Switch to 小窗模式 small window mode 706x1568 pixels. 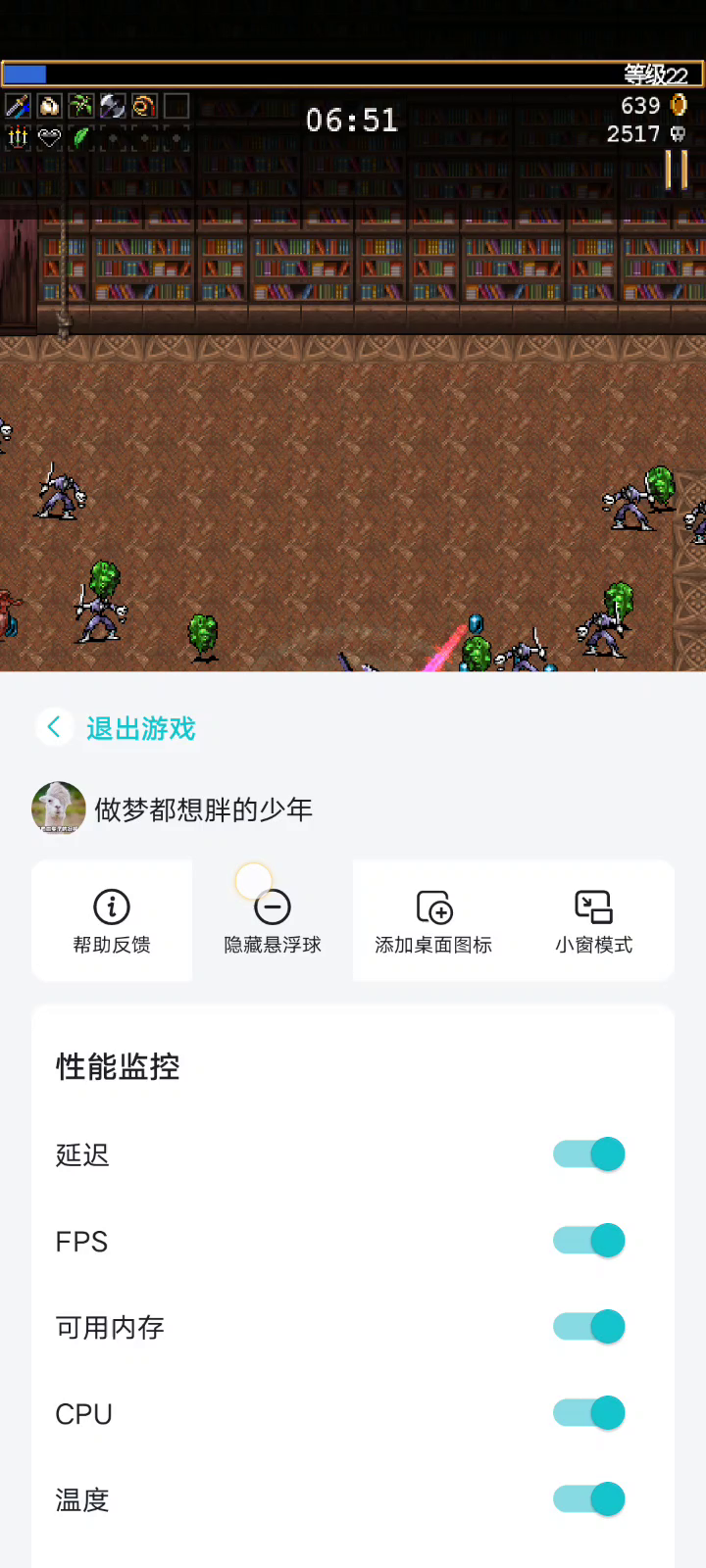[594, 921]
